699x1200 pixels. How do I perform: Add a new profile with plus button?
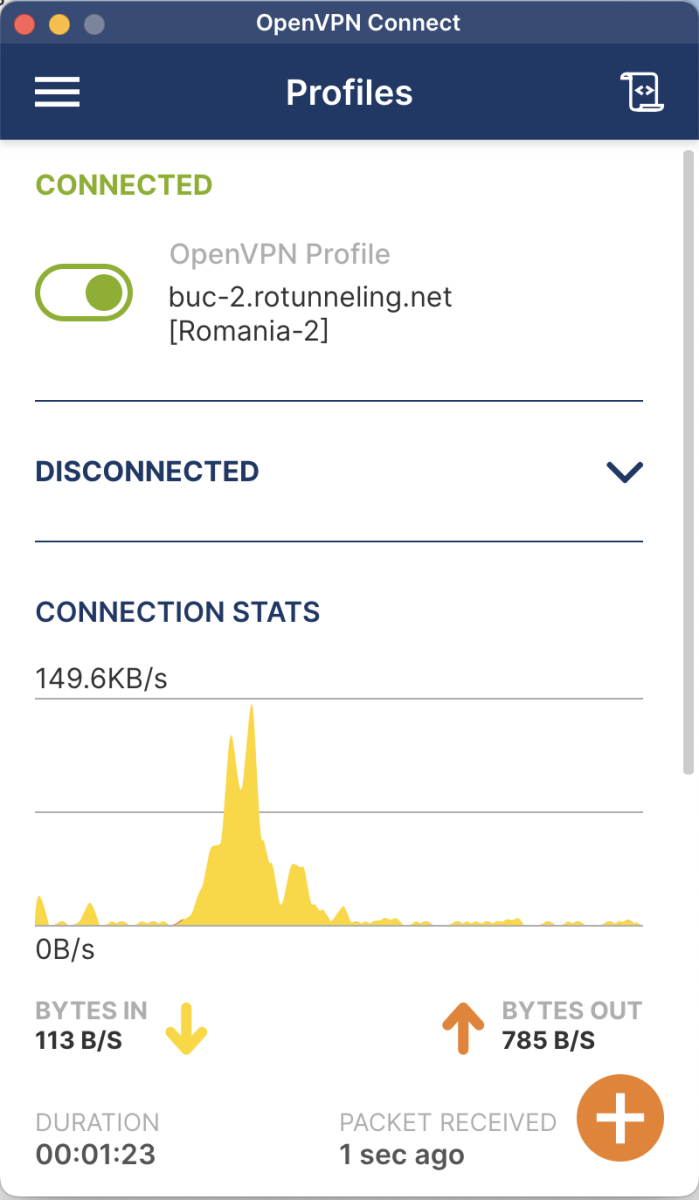click(x=620, y=1117)
